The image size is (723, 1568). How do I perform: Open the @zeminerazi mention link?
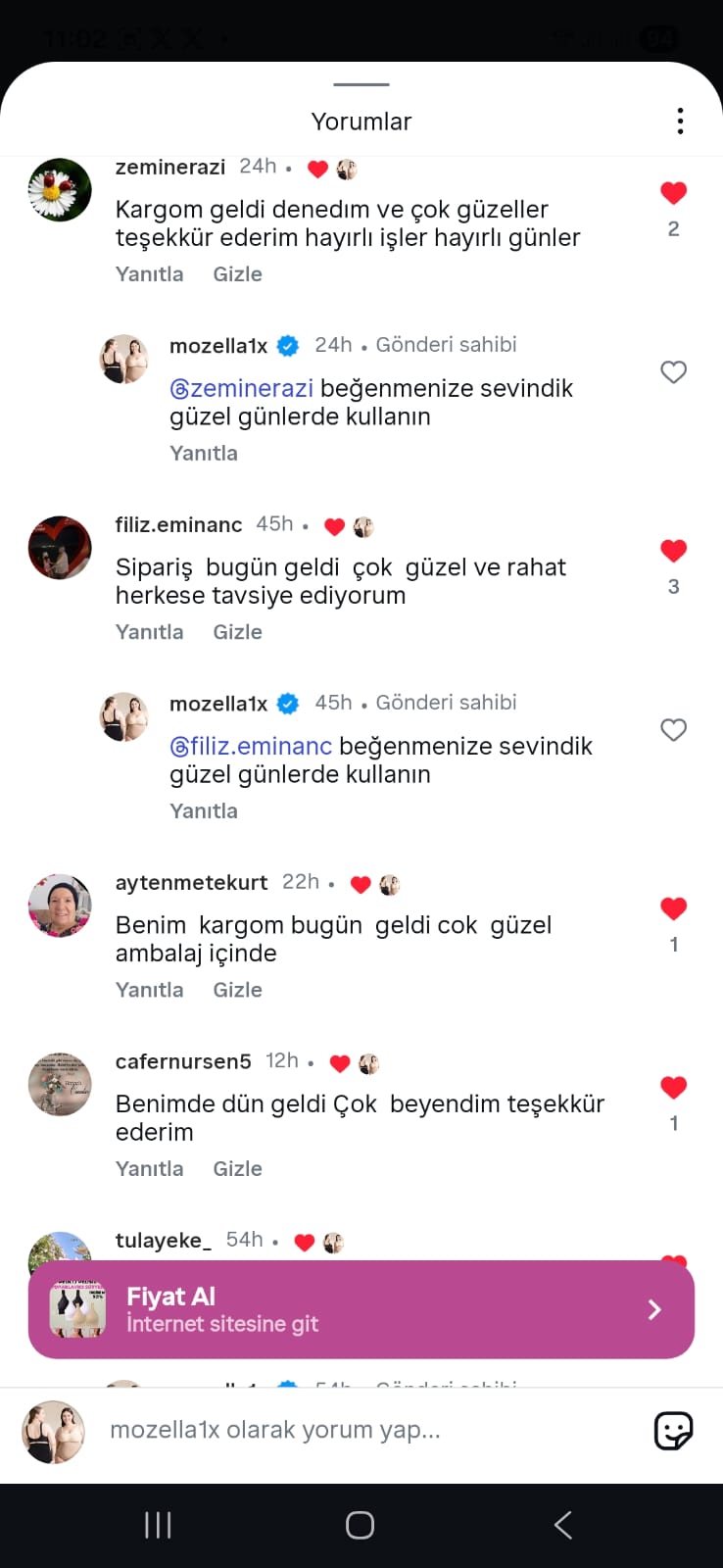242,388
